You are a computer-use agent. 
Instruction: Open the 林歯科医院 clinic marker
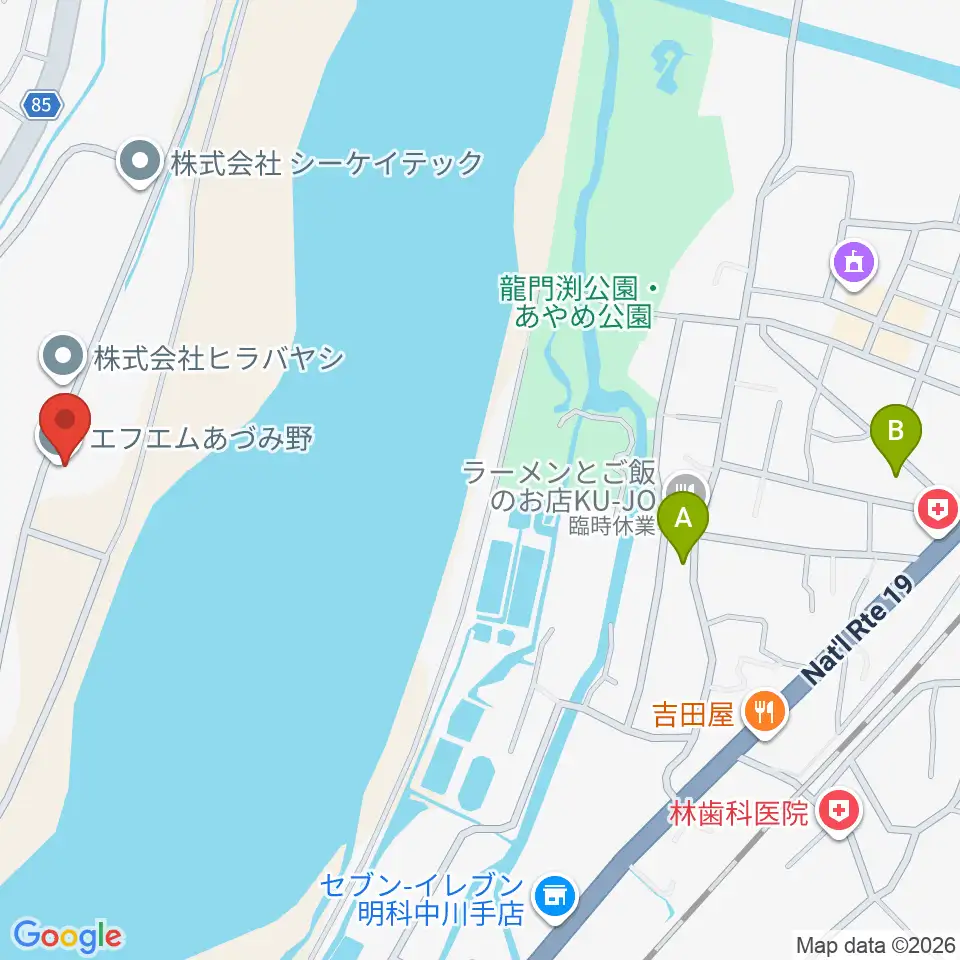click(x=839, y=812)
